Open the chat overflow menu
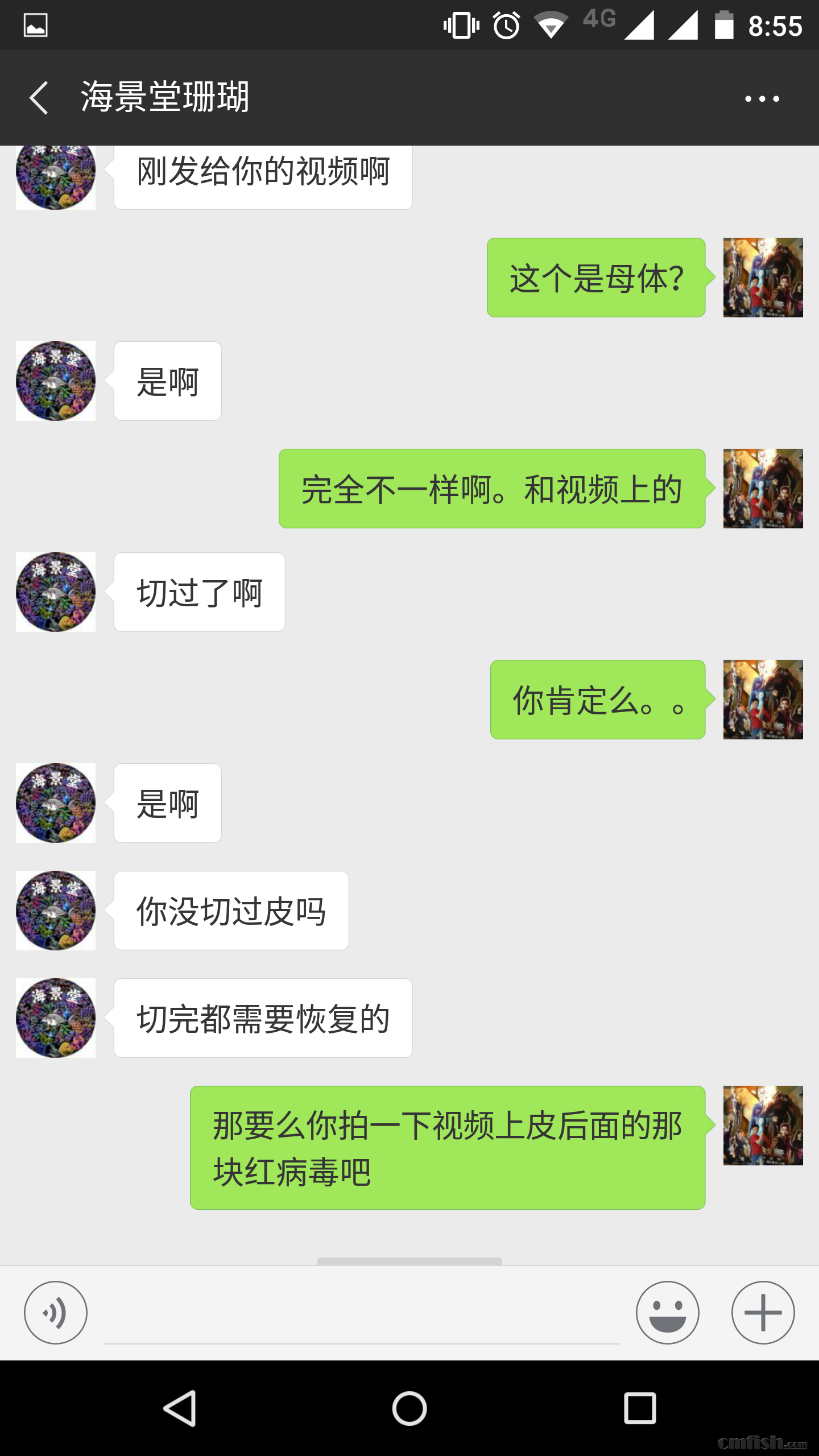Viewport: 819px width, 1456px height. pyautogui.click(x=762, y=99)
